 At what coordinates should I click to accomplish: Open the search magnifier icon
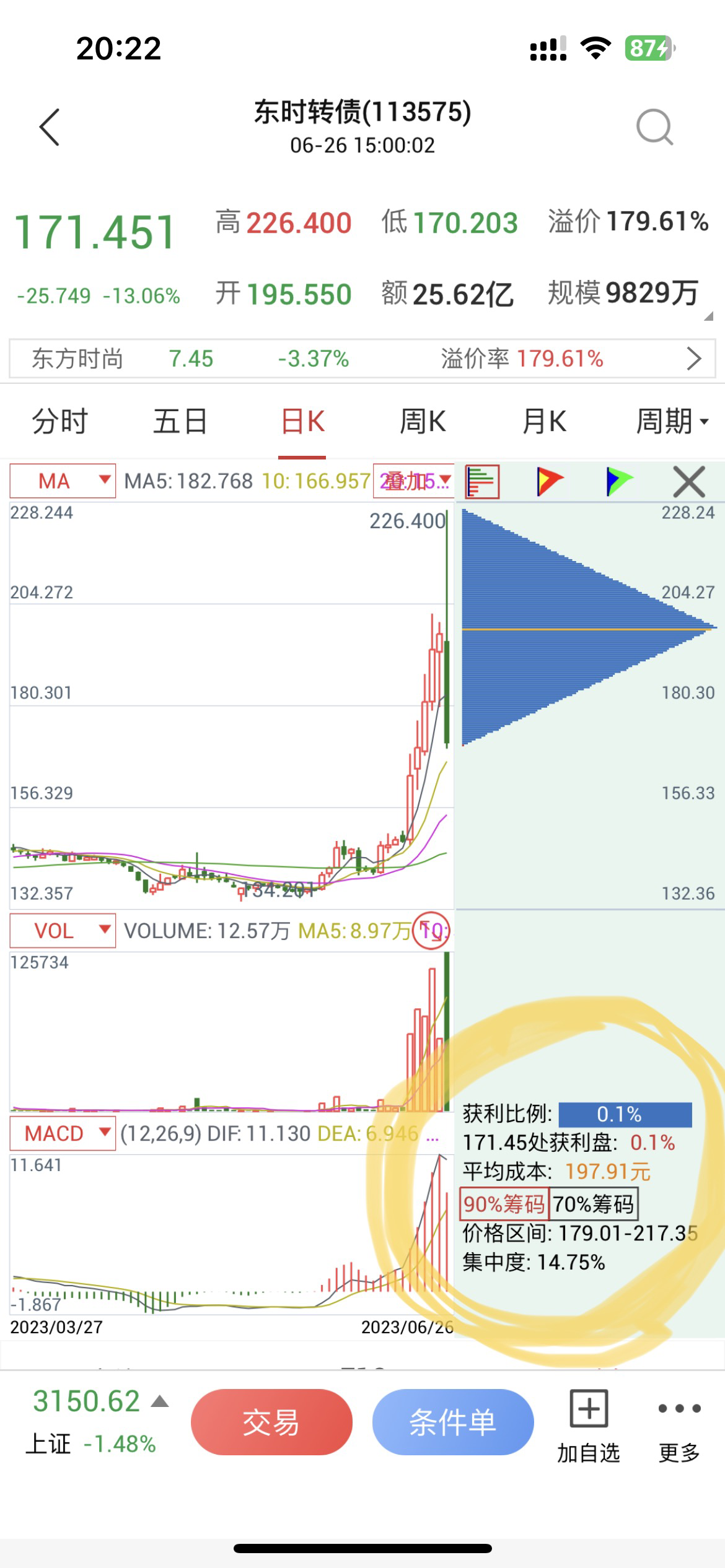pyautogui.click(x=654, y=127)
